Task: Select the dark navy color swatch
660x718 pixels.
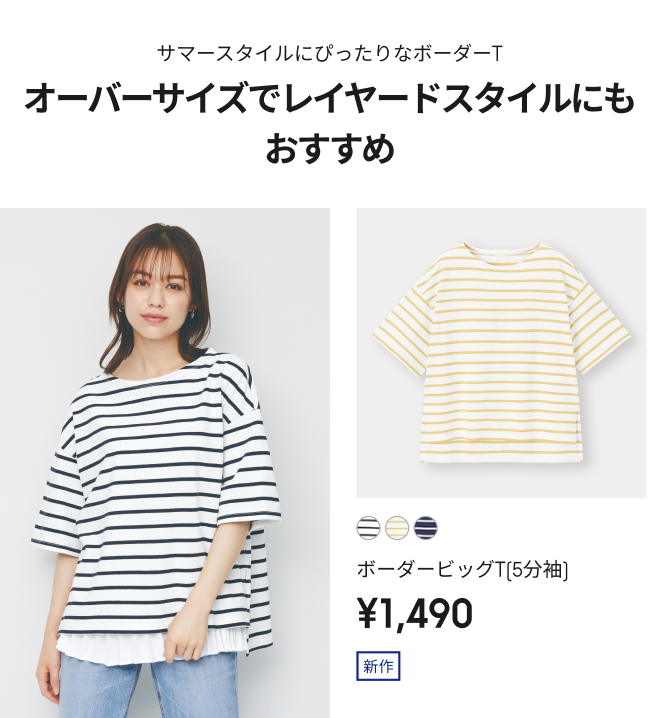Action: pos(426,527)
